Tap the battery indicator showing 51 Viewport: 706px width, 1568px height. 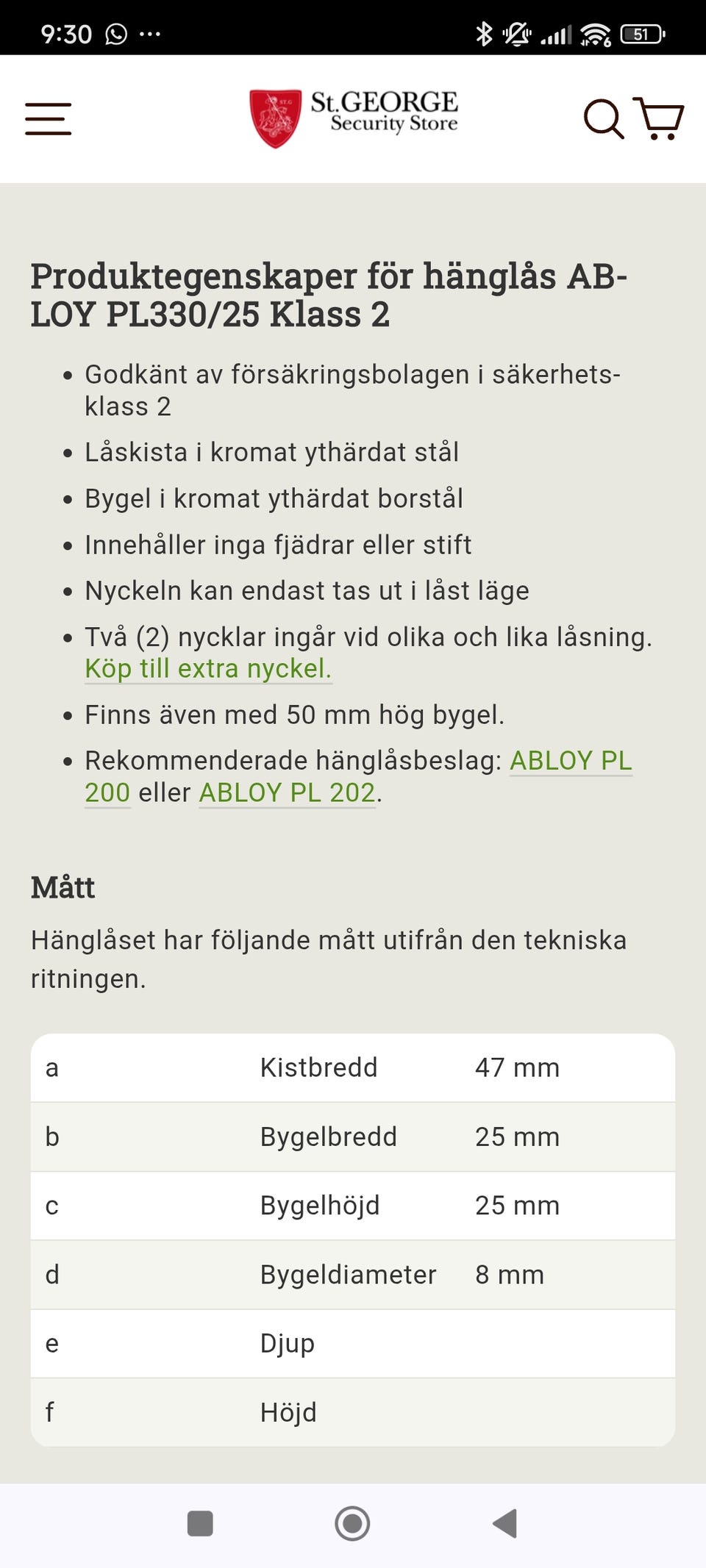click(643, 33)
